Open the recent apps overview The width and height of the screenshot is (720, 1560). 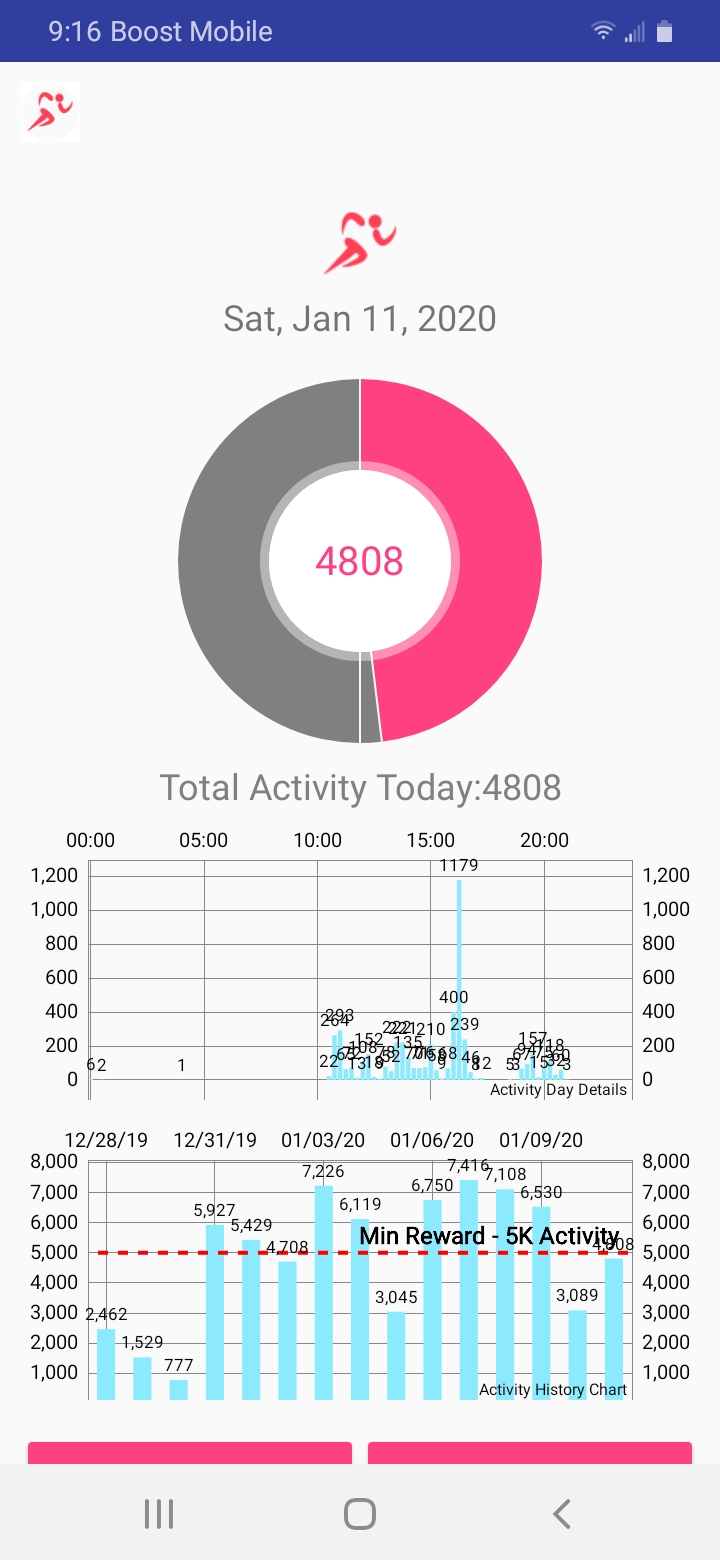click(159, 1514)
